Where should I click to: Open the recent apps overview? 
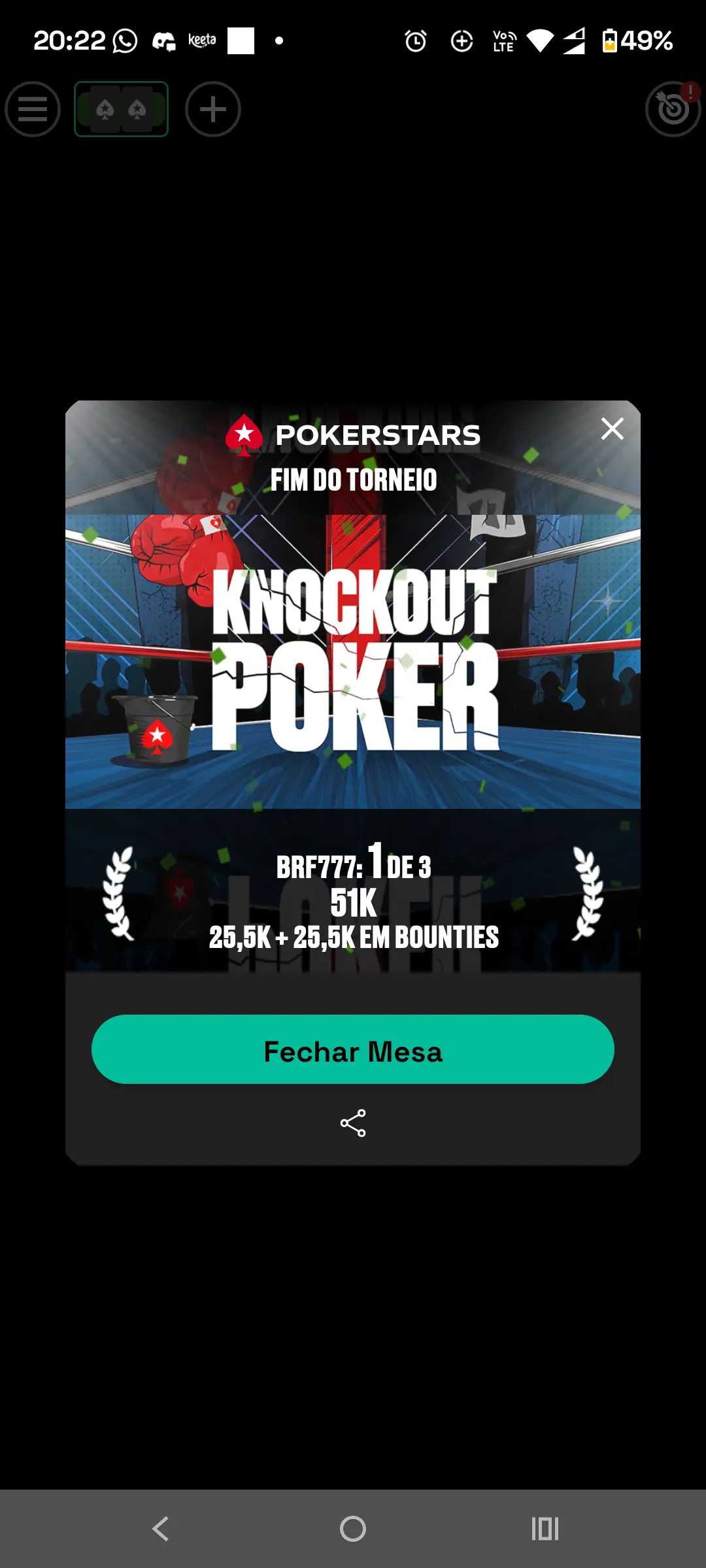[x=545, y=1529]
